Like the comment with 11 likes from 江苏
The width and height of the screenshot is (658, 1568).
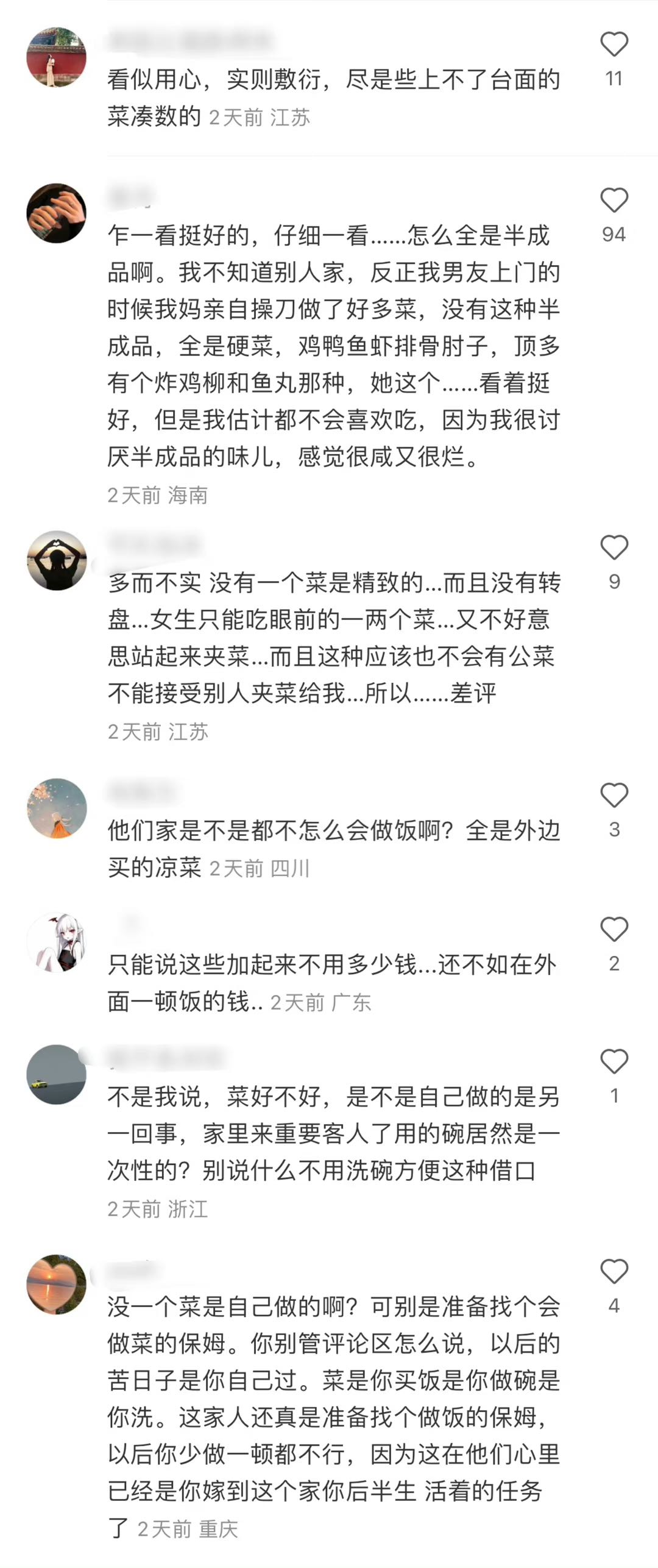pos(614,45)
